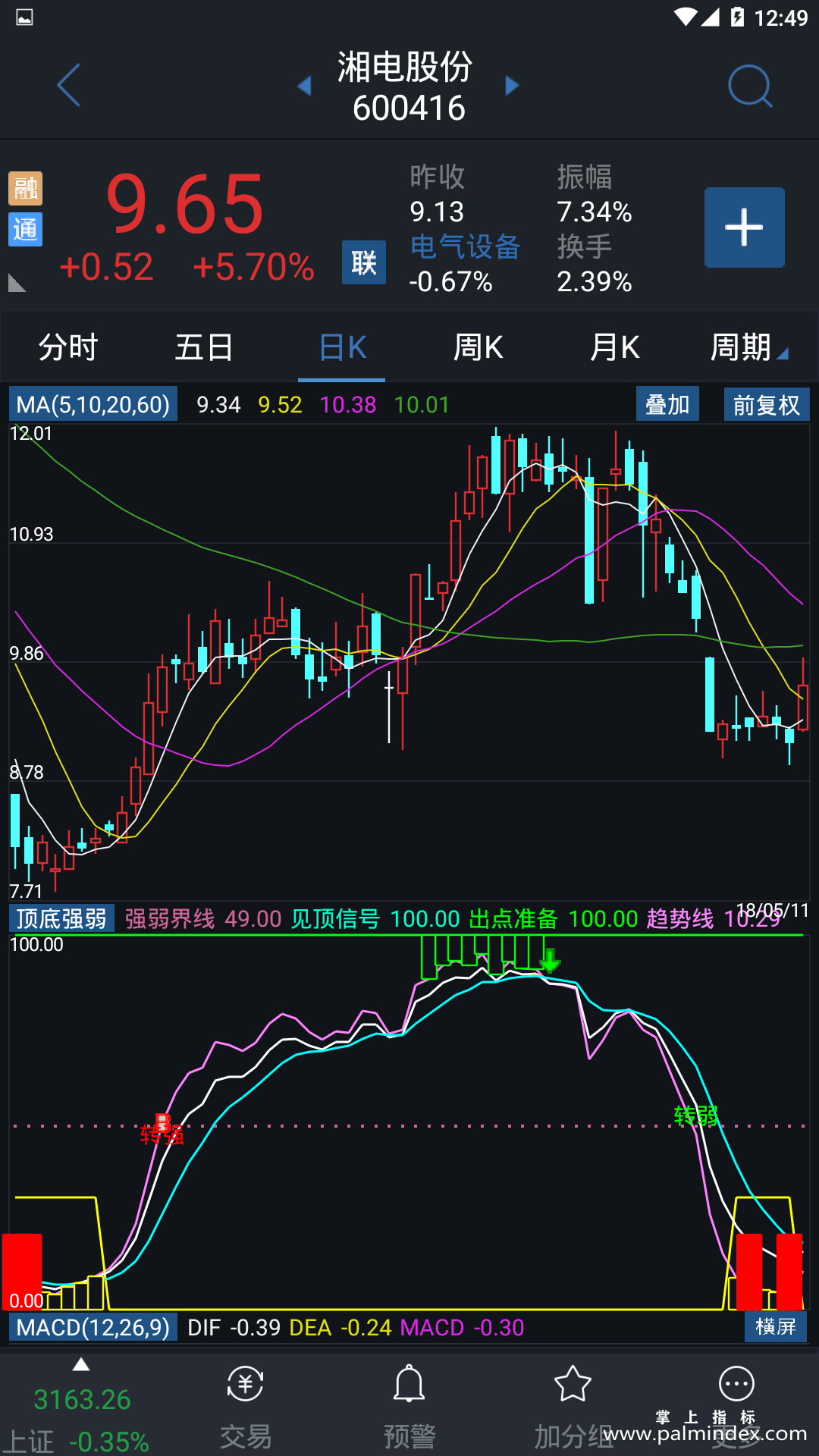Change the 顶底强弱 indicator
The image size is (819, 1456).
pyautogui.click(x=61, y=919)
